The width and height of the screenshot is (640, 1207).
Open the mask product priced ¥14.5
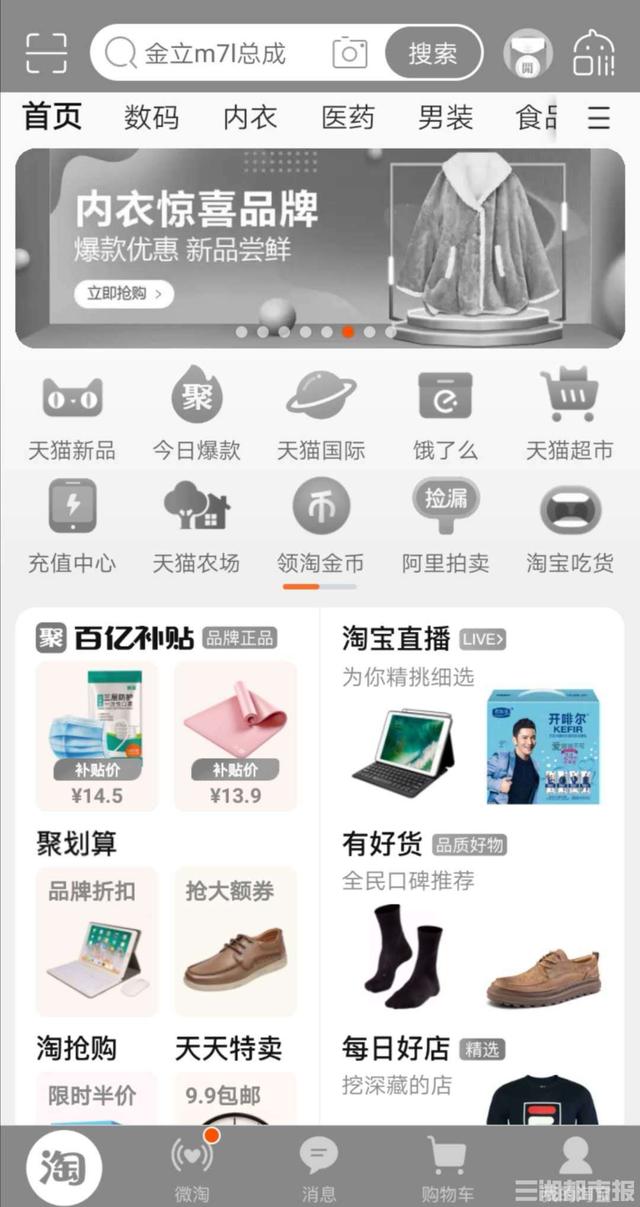tap(97, 736)
